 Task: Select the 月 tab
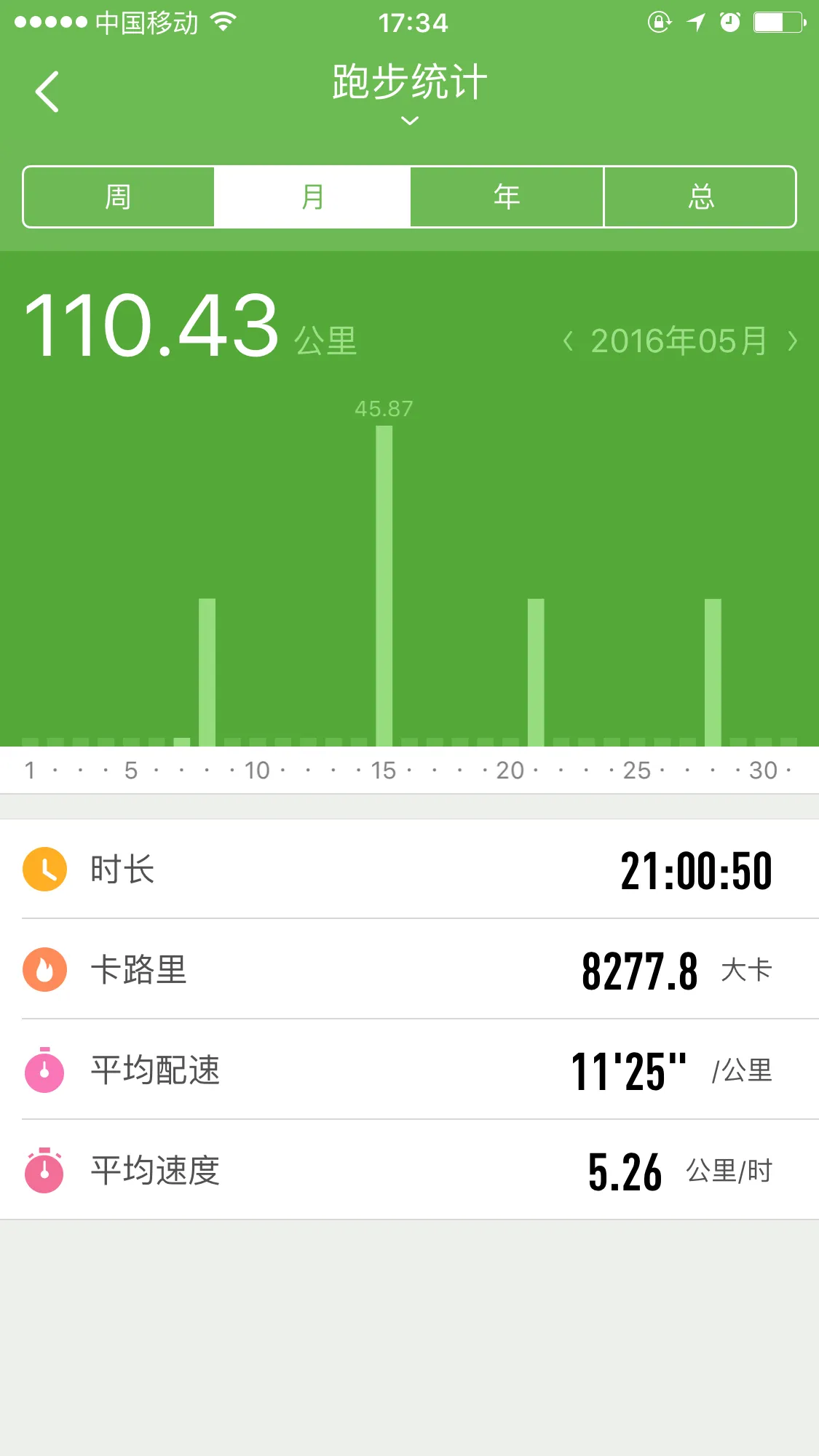click(x=312, y=197)
